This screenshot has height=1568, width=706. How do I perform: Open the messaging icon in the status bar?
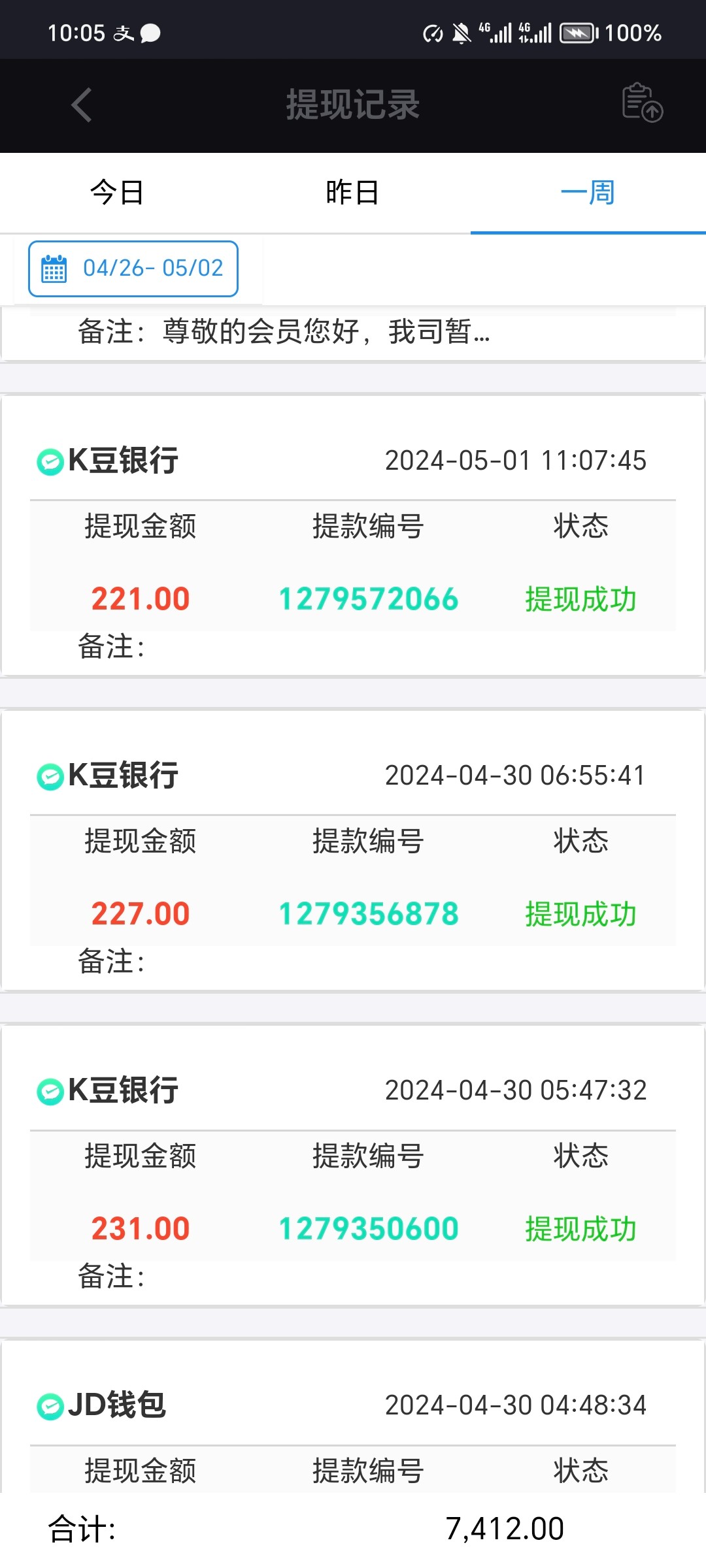tap(149, 33)
